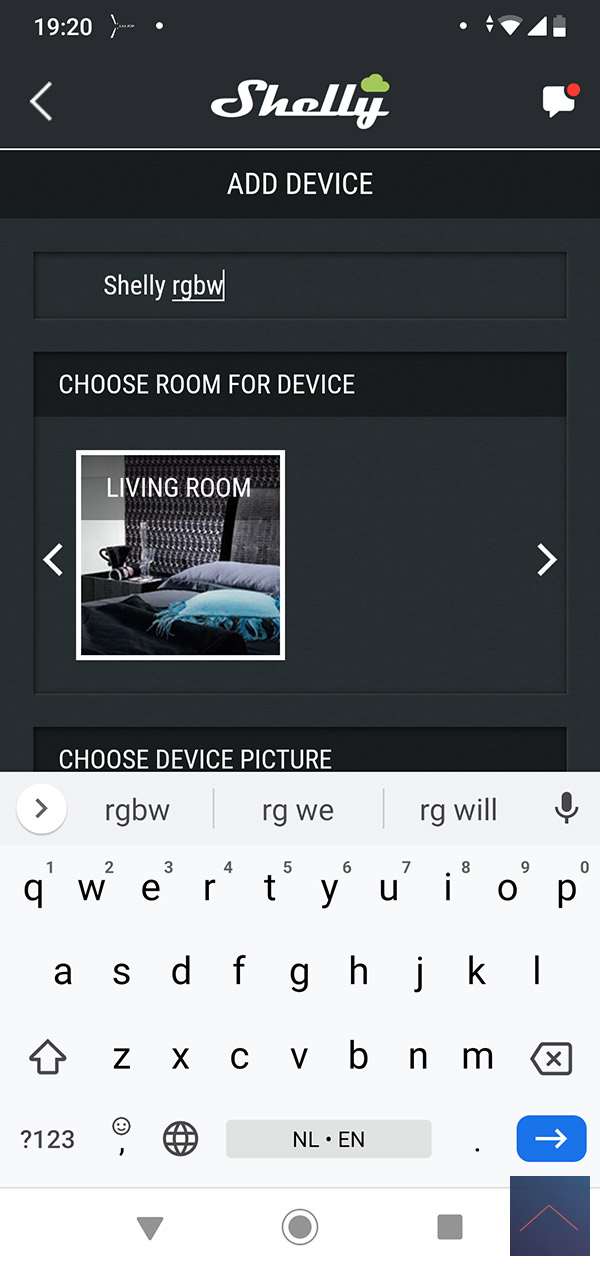Choose the "rg will" keyboard suggestion
The width and height of the screenshot is (600, 1267).
458,810
